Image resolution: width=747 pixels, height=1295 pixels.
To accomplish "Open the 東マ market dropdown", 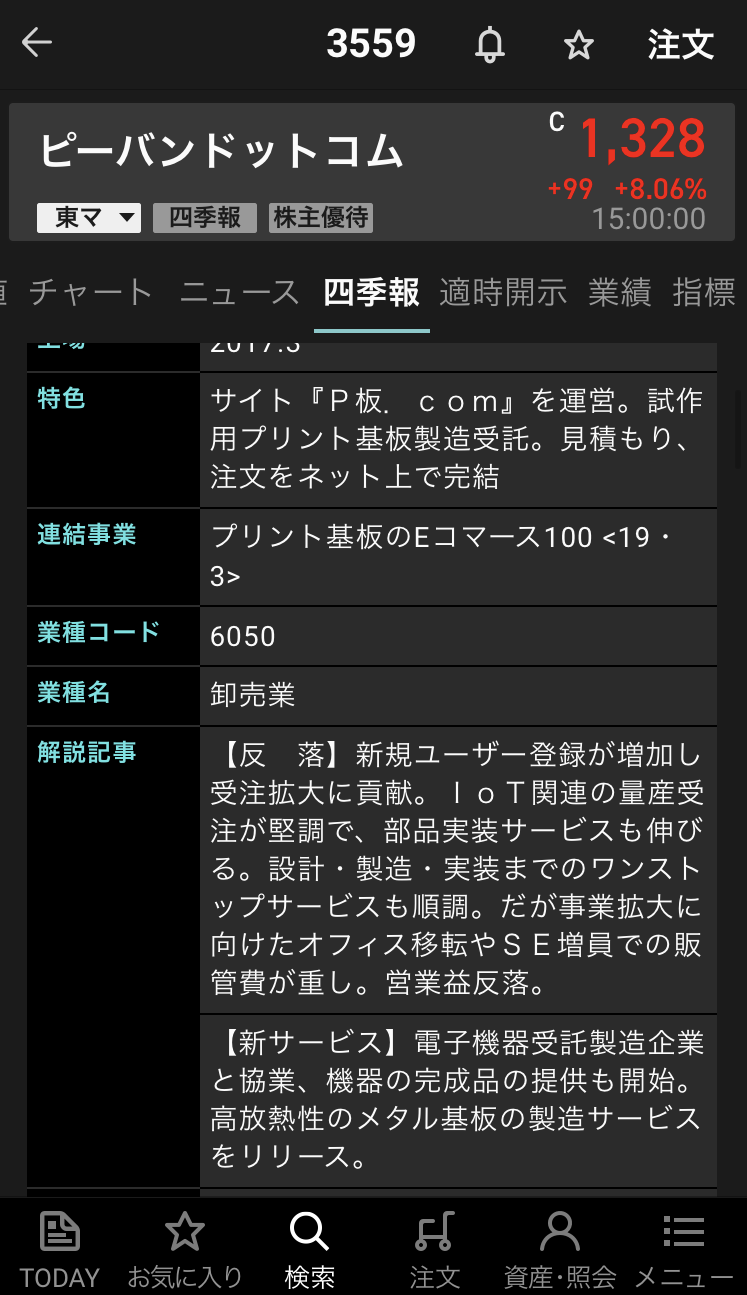I will pos(89,218).
